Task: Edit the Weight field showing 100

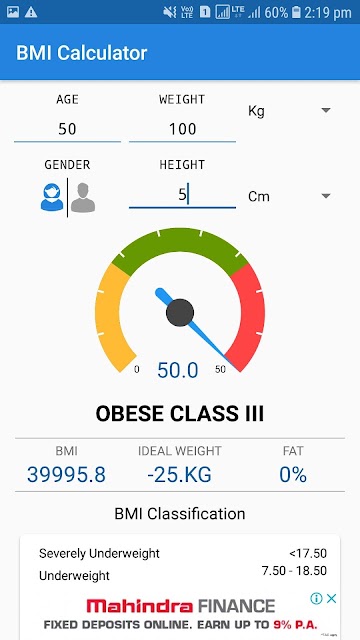Action: [x=182, y=129]
